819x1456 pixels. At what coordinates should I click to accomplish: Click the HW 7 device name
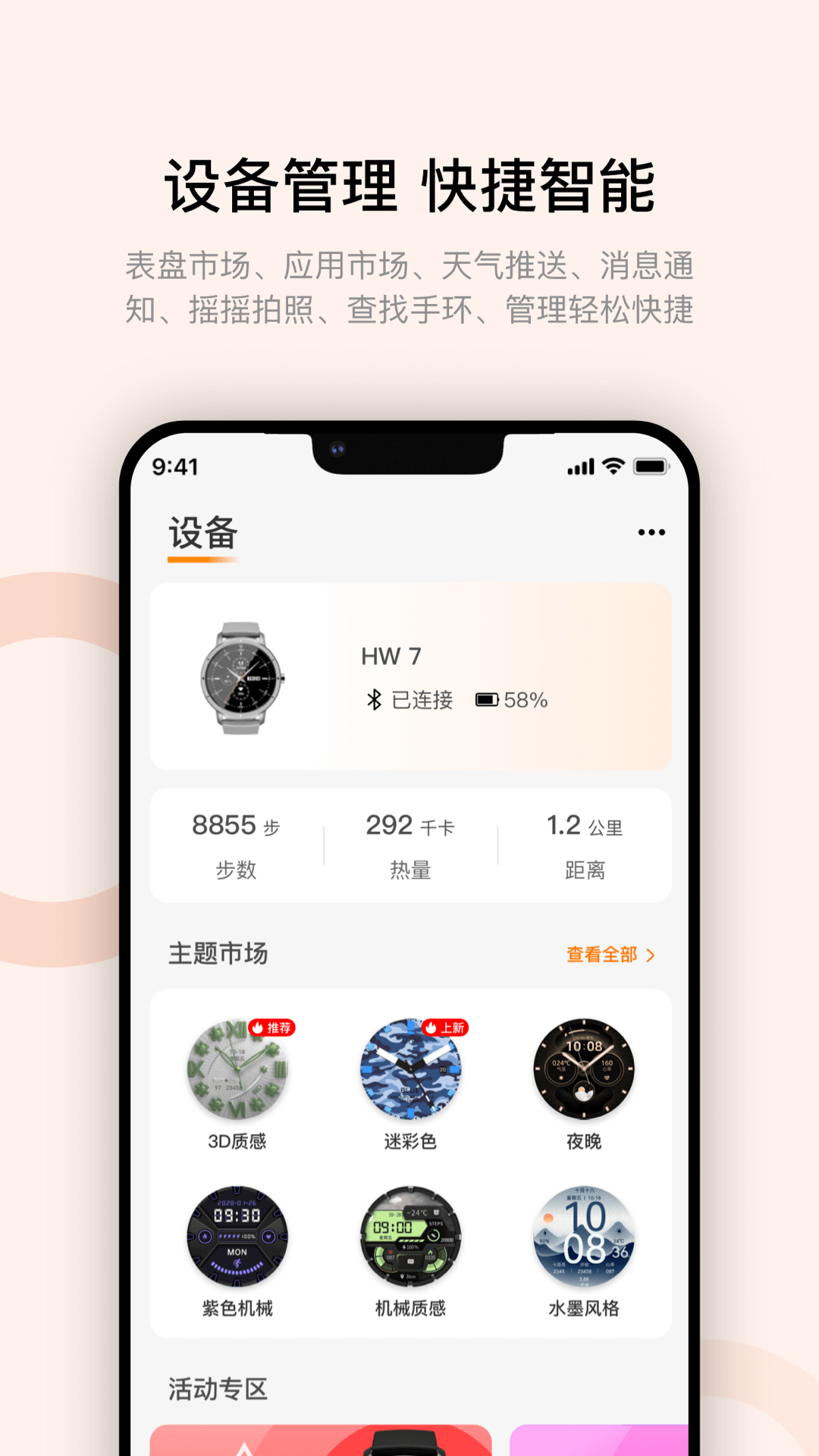coord(391,657)
